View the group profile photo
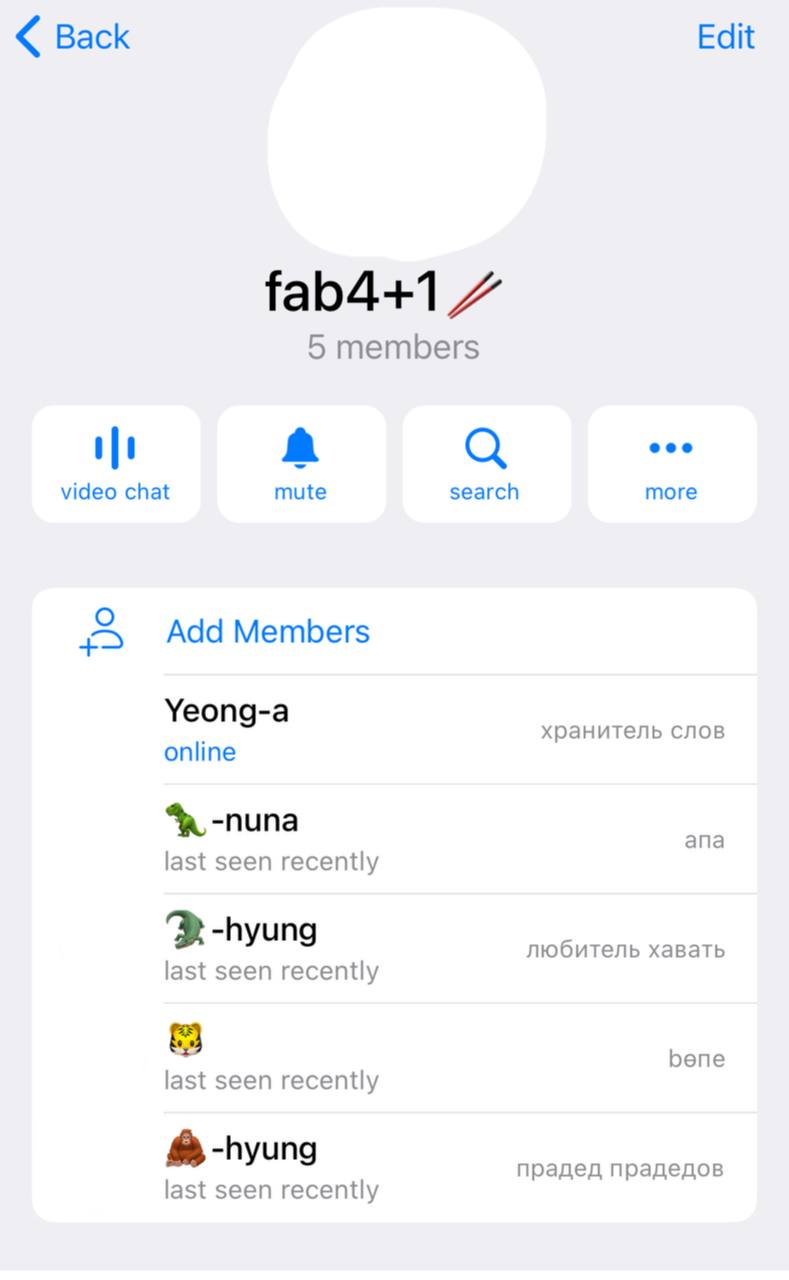 pyautogui.click(x=406, y=130)
